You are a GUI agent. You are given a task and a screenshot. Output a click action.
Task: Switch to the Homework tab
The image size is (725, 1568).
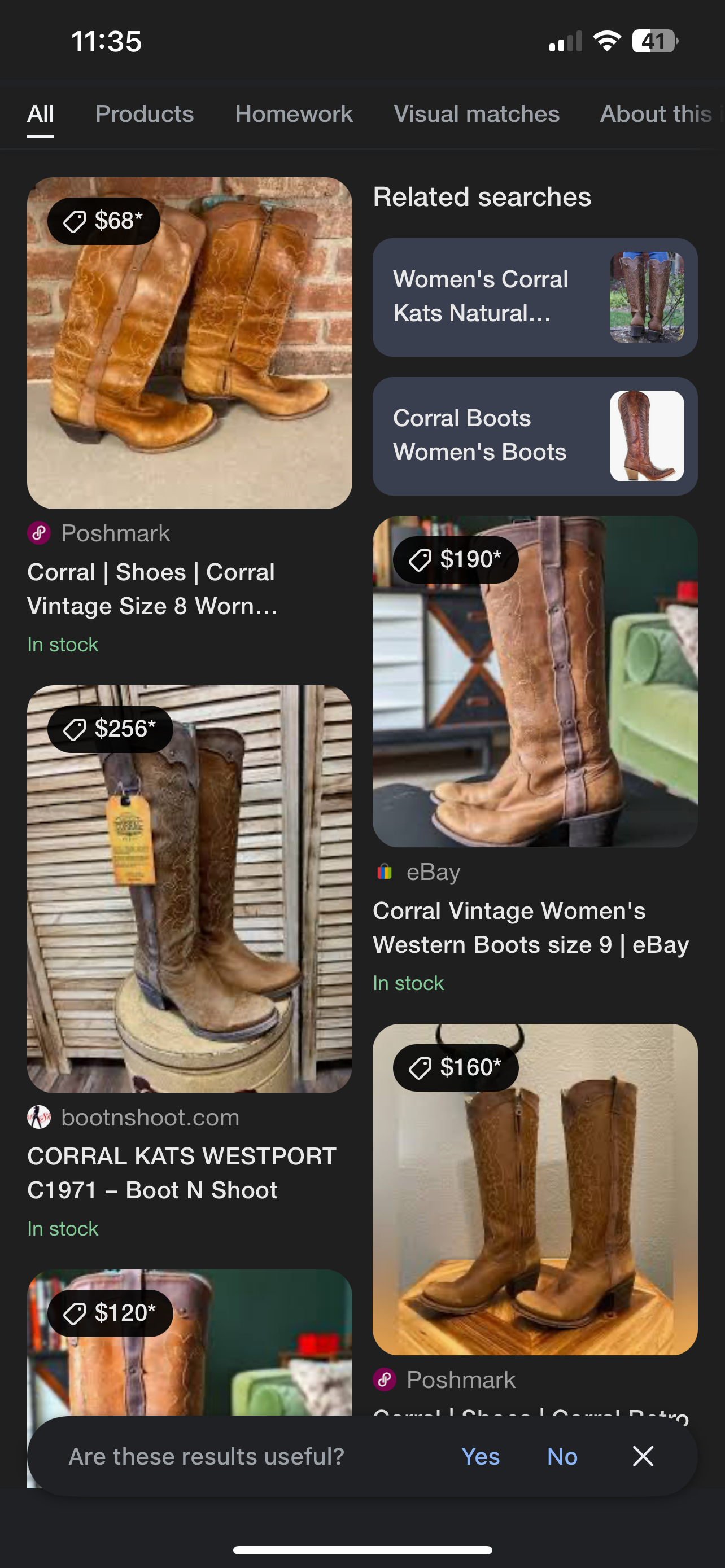[x=294, y=115]
